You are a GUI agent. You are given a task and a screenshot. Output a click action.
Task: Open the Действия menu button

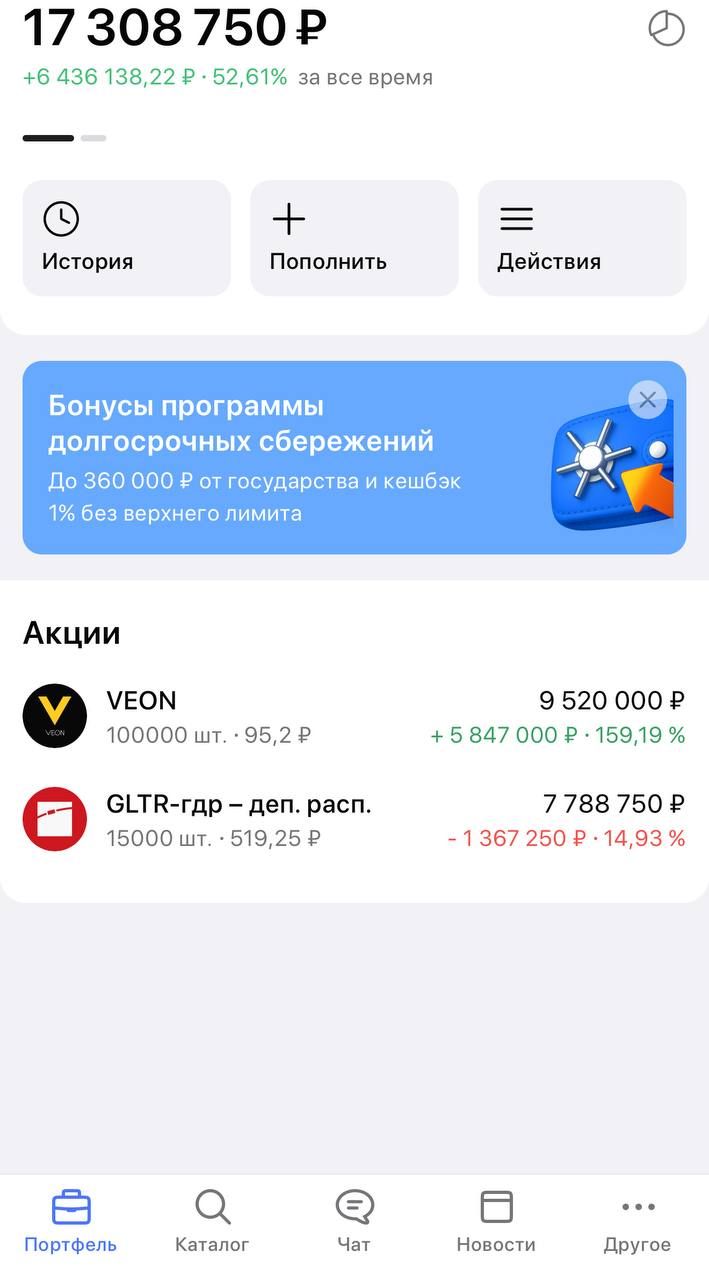point(582,238)
